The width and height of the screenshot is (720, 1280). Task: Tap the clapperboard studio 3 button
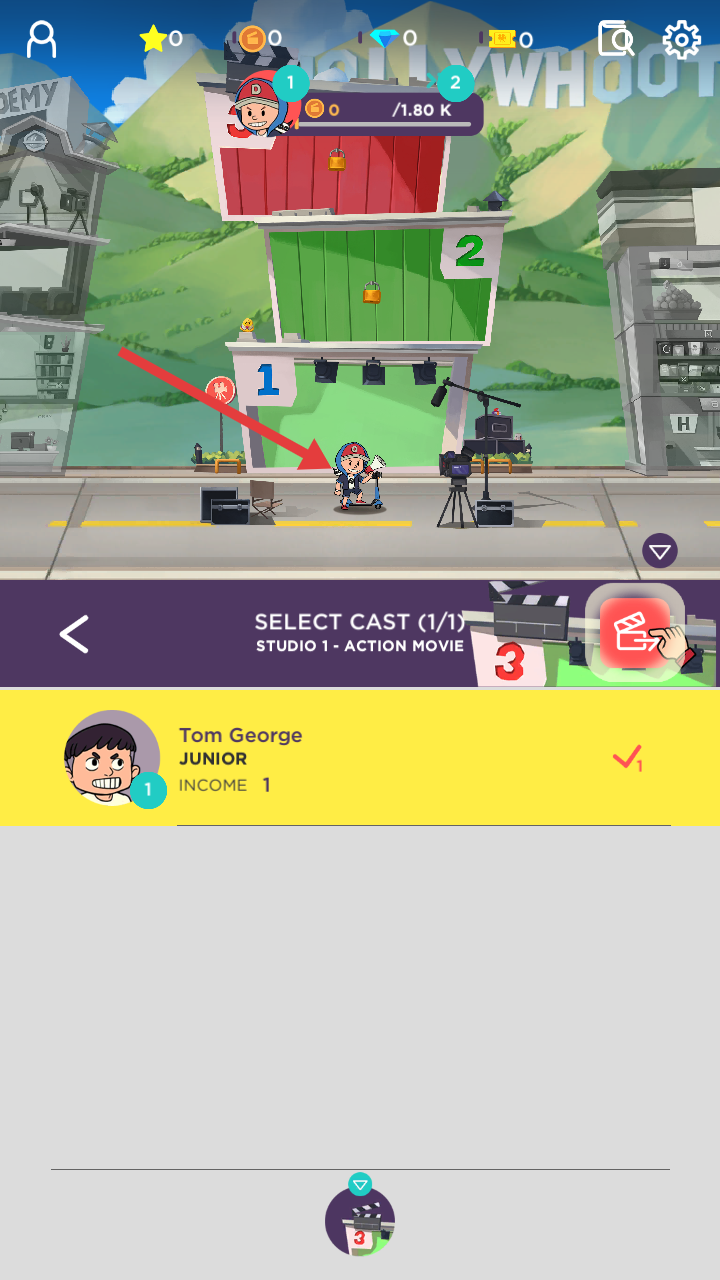click(360, 1222)
